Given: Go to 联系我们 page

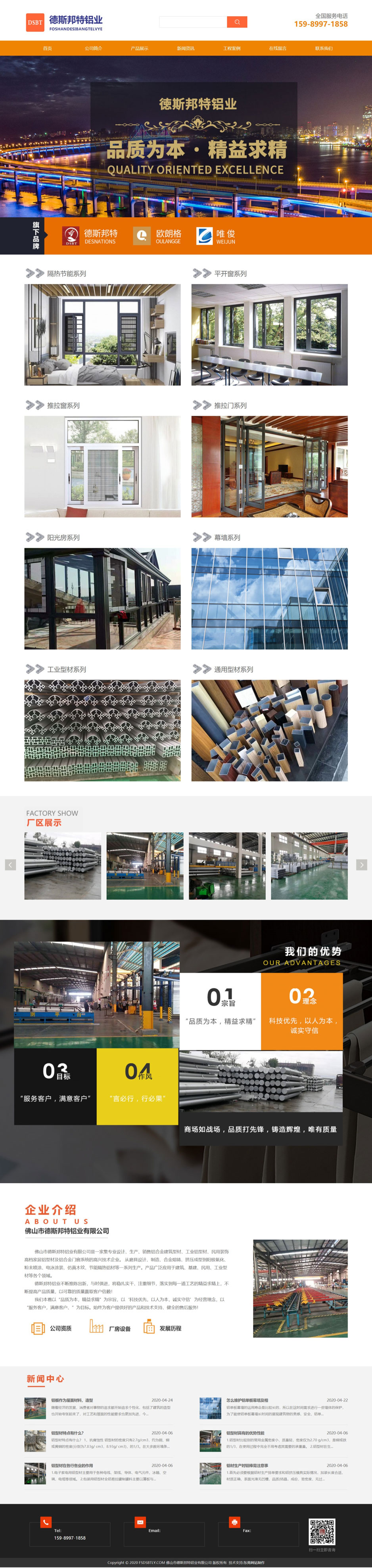Looking at the screenshot, I should (x=323, y=48).
